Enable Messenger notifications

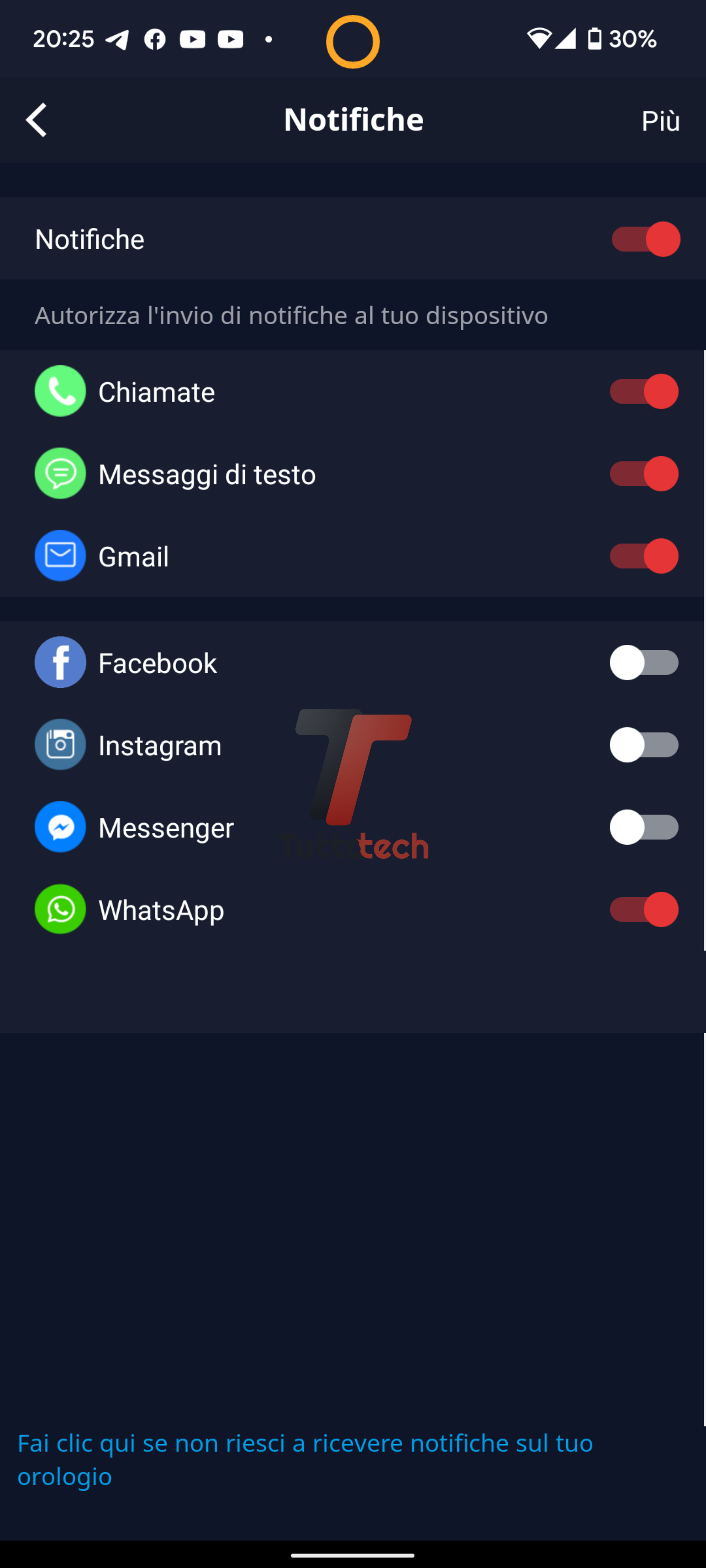[643, 827]
